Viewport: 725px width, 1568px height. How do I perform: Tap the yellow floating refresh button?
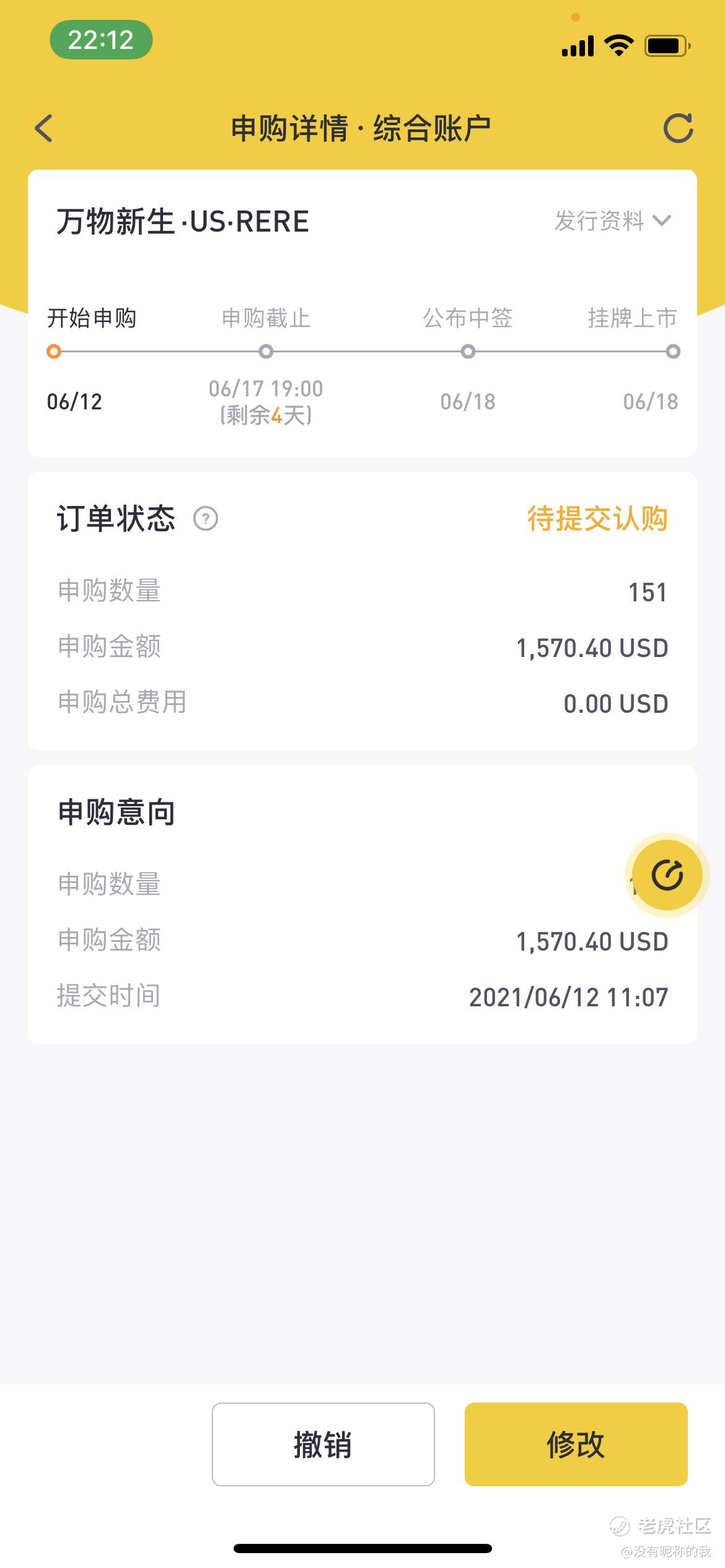(667, 874)
